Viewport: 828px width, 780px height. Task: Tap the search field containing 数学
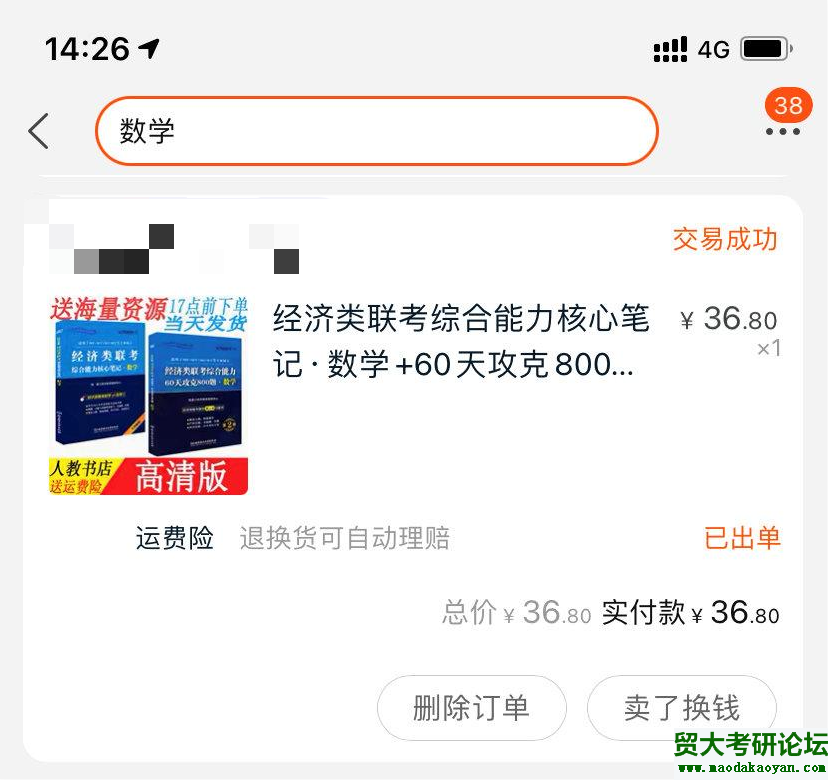pyautogui.click(x=376, y=131)
